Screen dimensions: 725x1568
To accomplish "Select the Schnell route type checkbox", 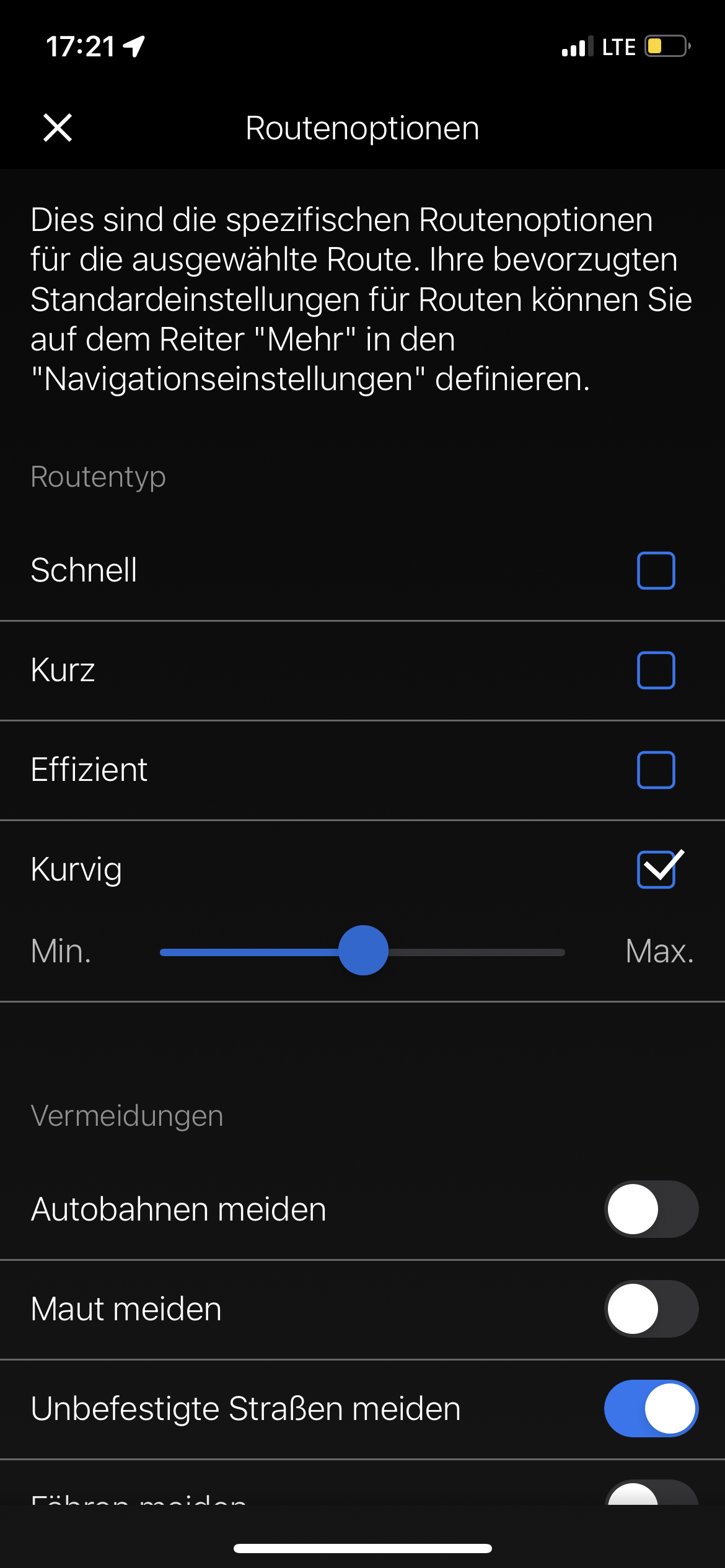I will [656, 570].
